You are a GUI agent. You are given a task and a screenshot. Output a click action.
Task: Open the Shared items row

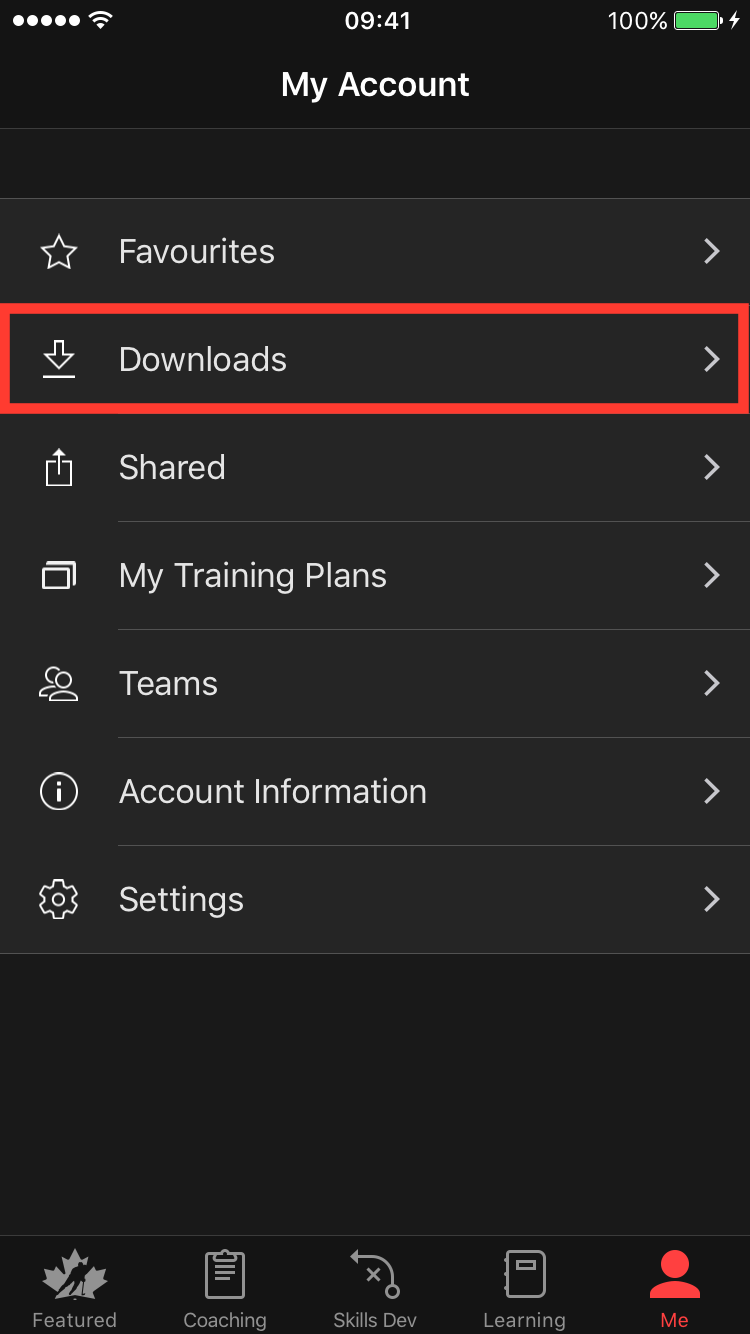pyautogui.click(x=375, y=468)
